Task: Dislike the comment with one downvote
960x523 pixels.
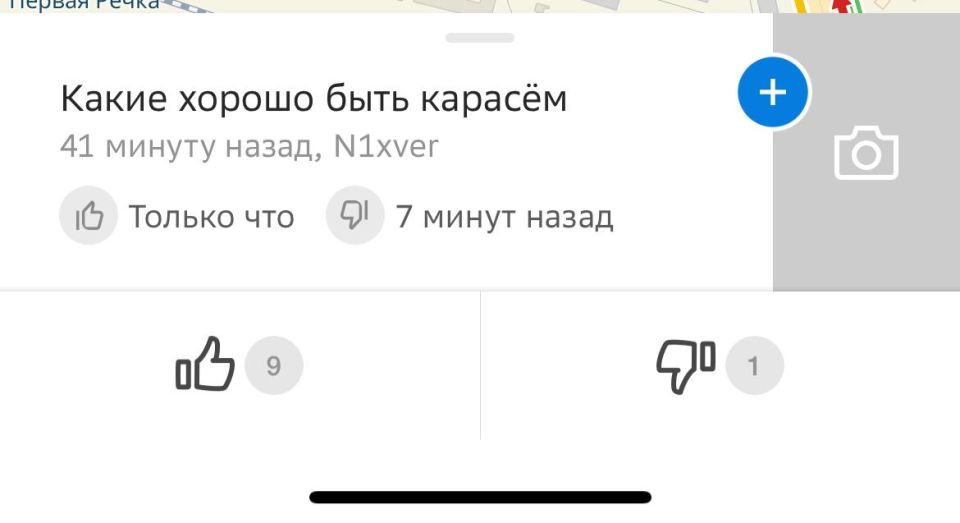Action: pyautogui.click(x=686, y=366)
